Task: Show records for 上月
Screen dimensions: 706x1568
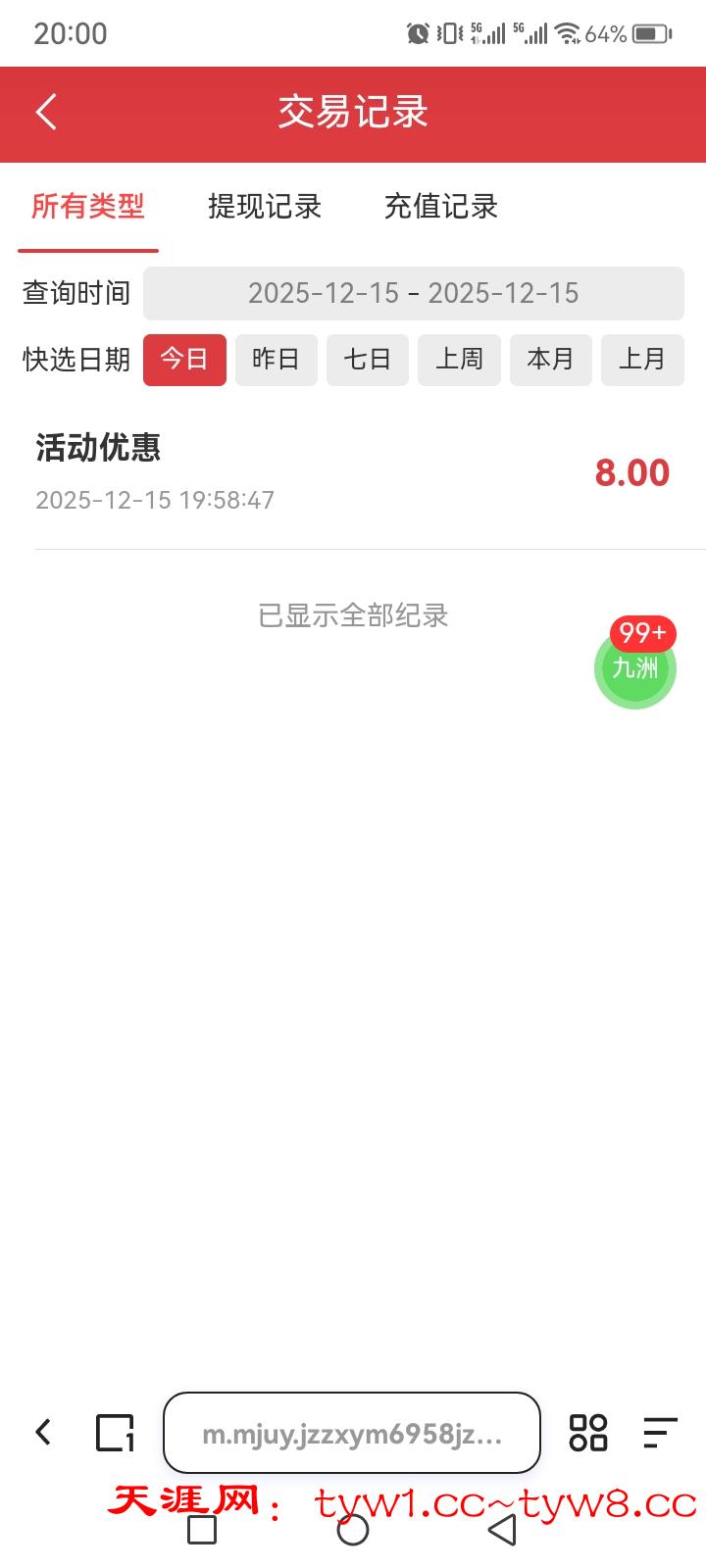Action: click(x=642, y=360)
